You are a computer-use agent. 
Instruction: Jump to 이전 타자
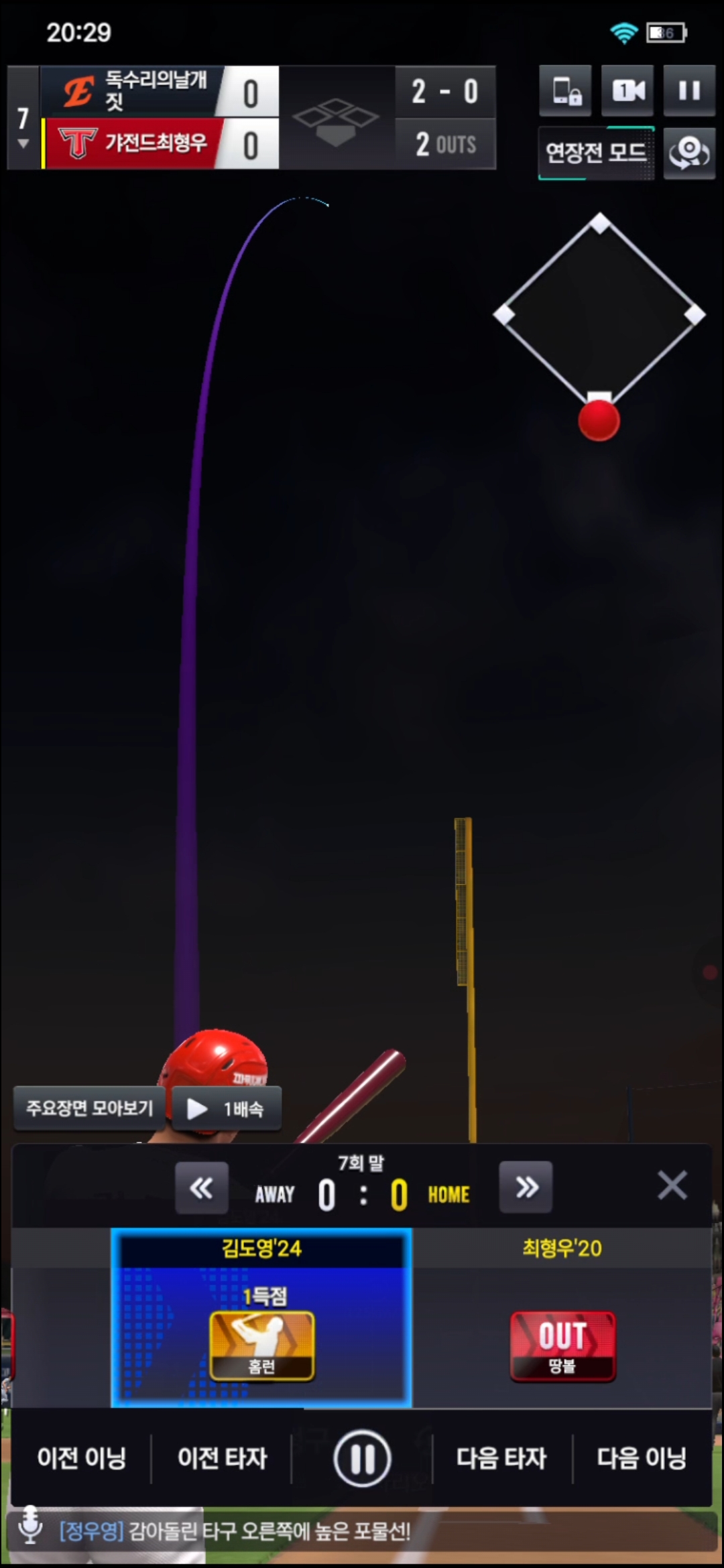coord(222,1458)
